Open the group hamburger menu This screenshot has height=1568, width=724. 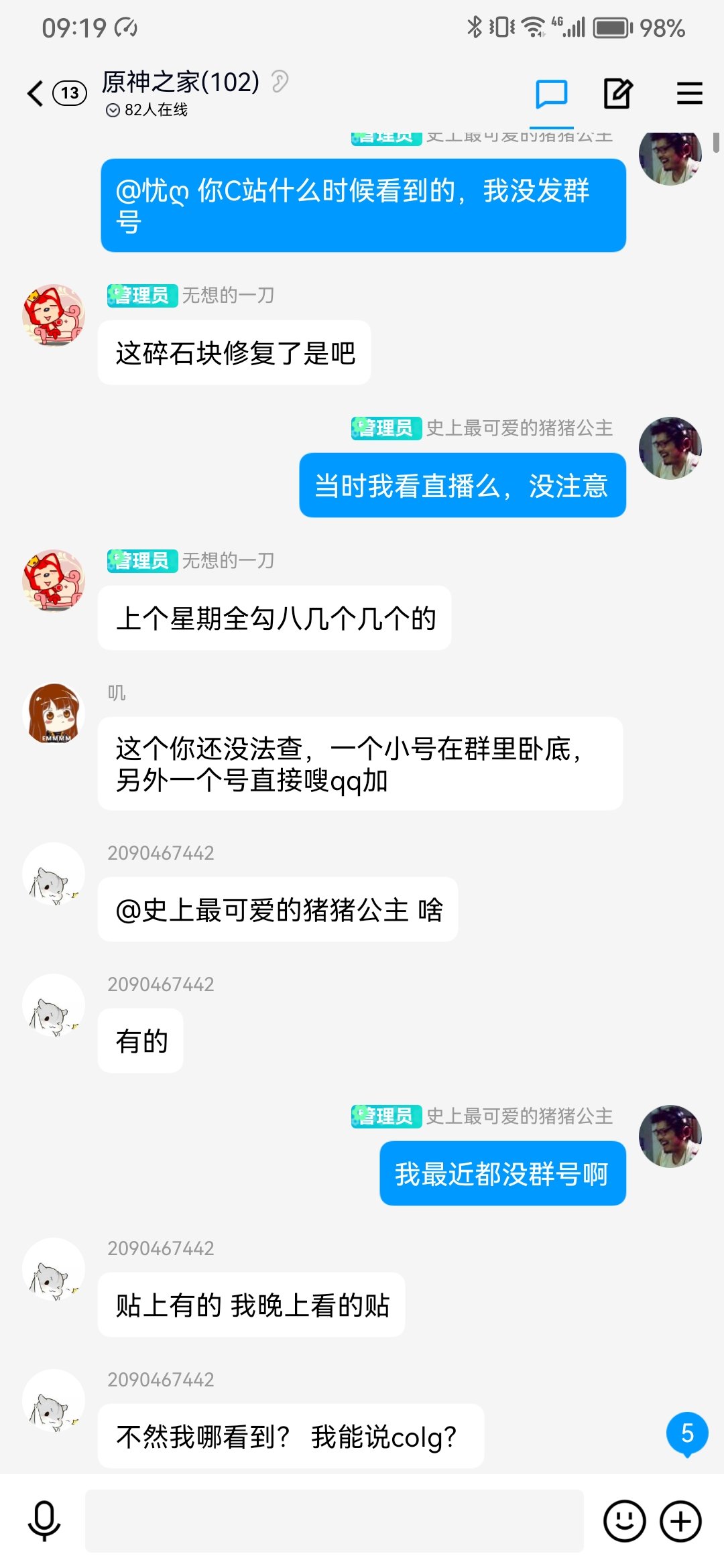pyautogui.click(x=689, y=94)
